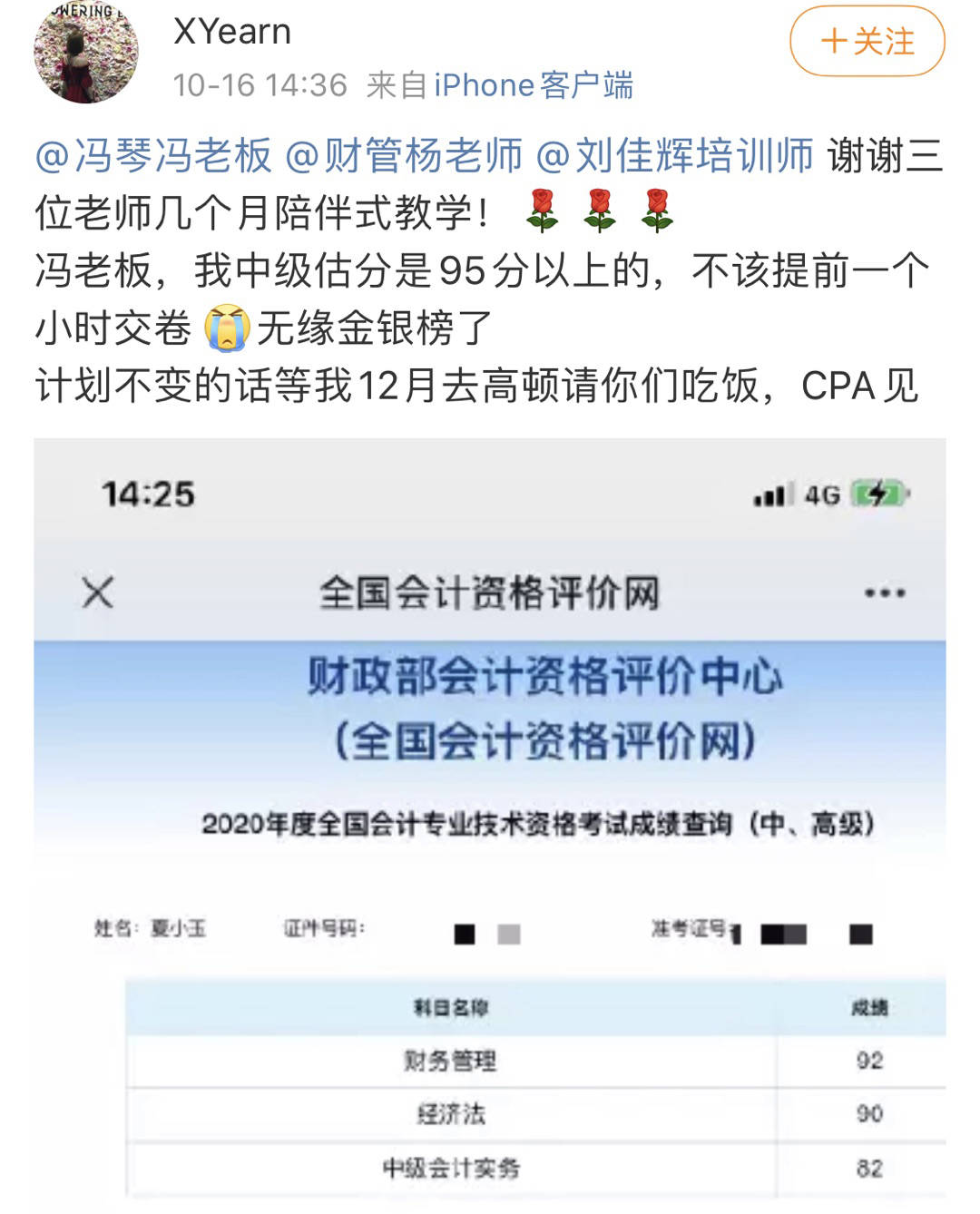Open the @财管杨老师 mention
Image resolution: width=980 pixels, height=1214 pixels.
[x=403, y=156]
